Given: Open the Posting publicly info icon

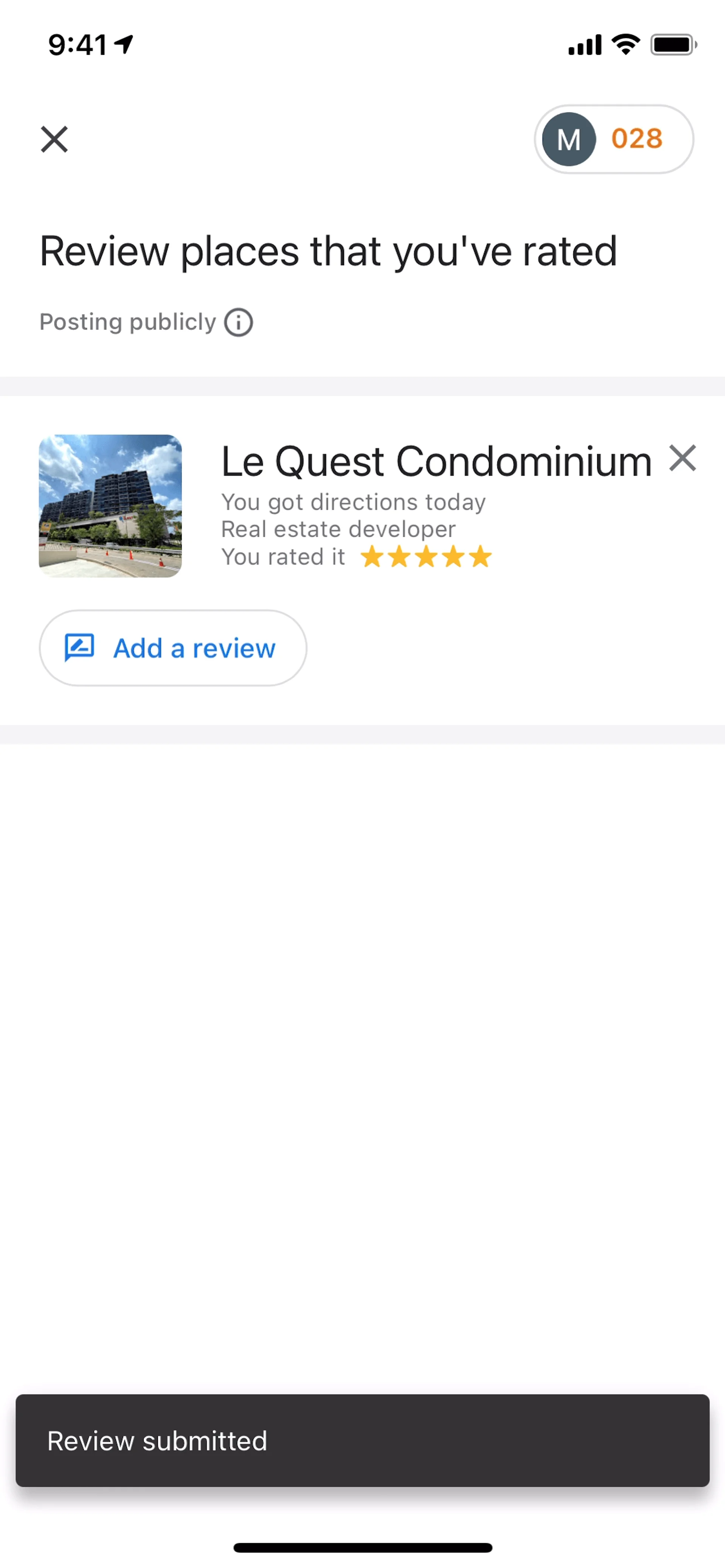Looking at the screenshot, I should 238,322.
